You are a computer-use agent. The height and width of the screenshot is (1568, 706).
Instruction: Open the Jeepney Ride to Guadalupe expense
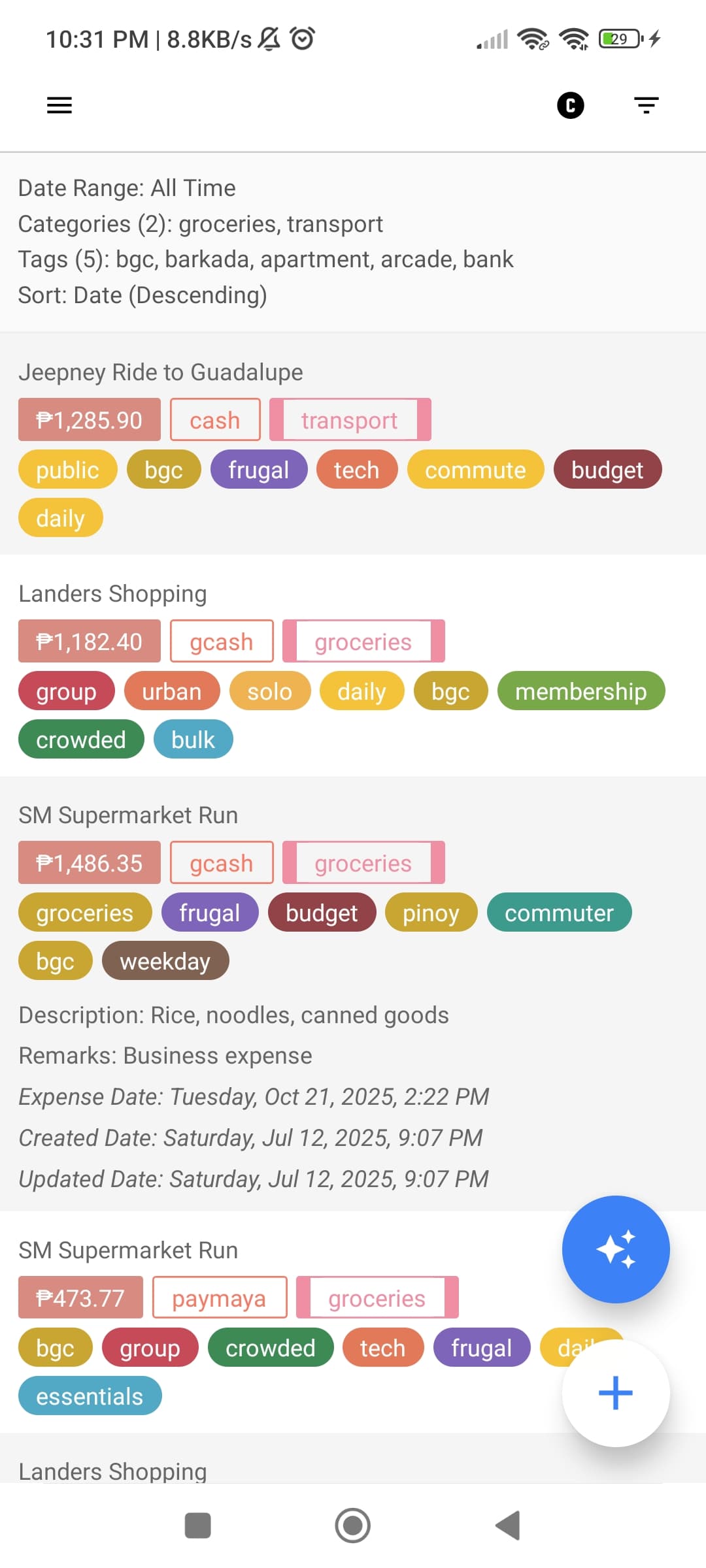click(160, 372)
